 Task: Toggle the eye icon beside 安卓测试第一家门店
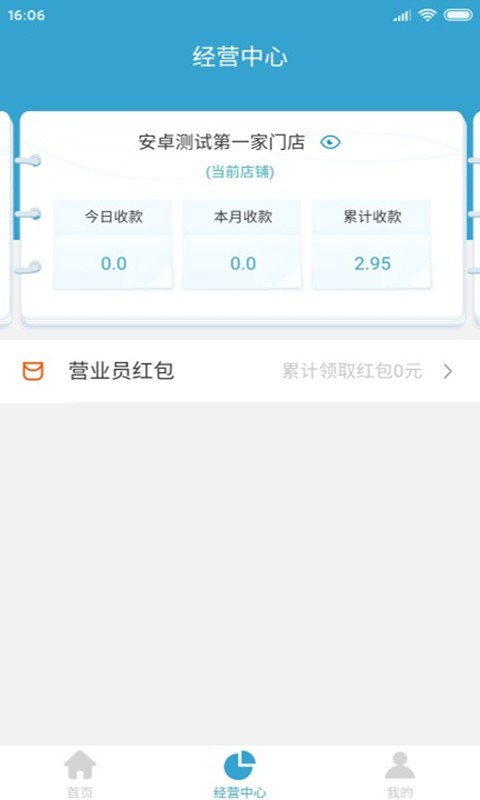pyautogui.click(x=330, y=142)
